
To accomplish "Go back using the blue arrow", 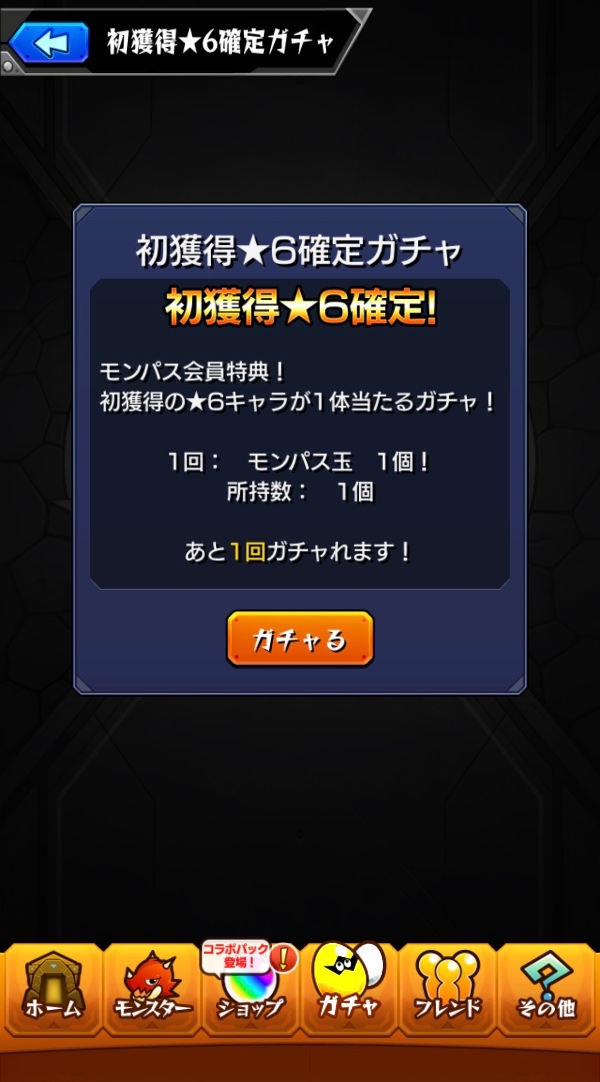I will tap(47, 43).
